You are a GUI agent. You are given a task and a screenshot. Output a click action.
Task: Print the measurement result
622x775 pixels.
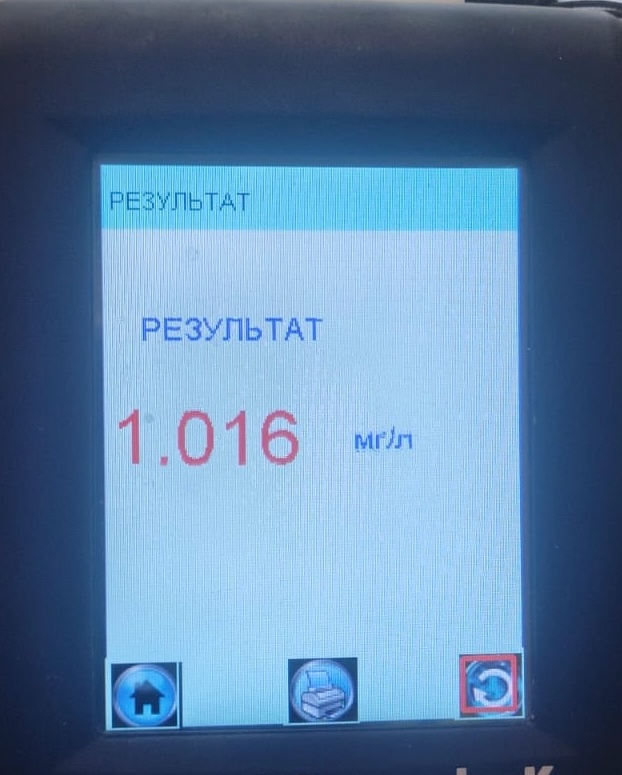[x=322, y=690]
